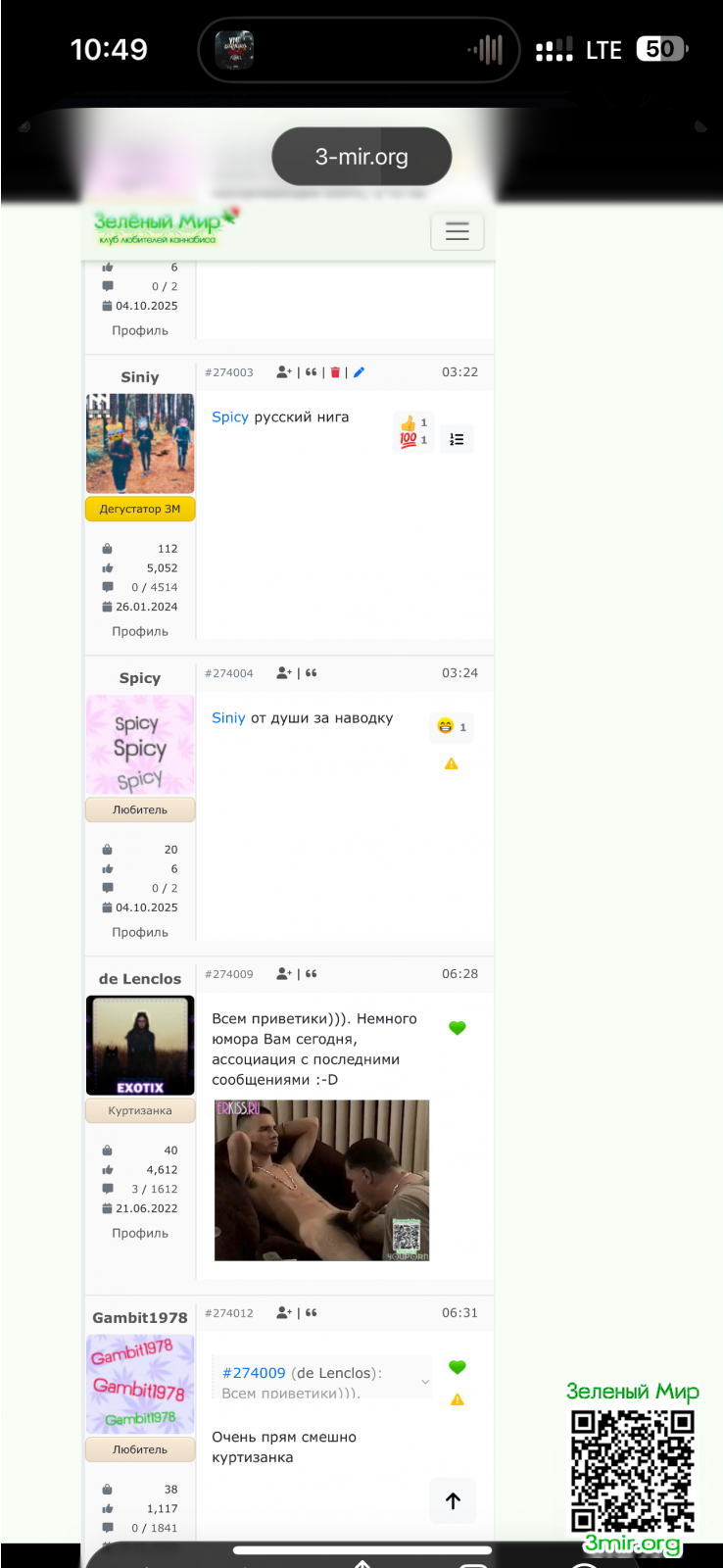The height and width of the screenshot is (1568, 723).
Task: Expand the quoted message in Gambit1978's post
Action: [x=424, y=1382]
